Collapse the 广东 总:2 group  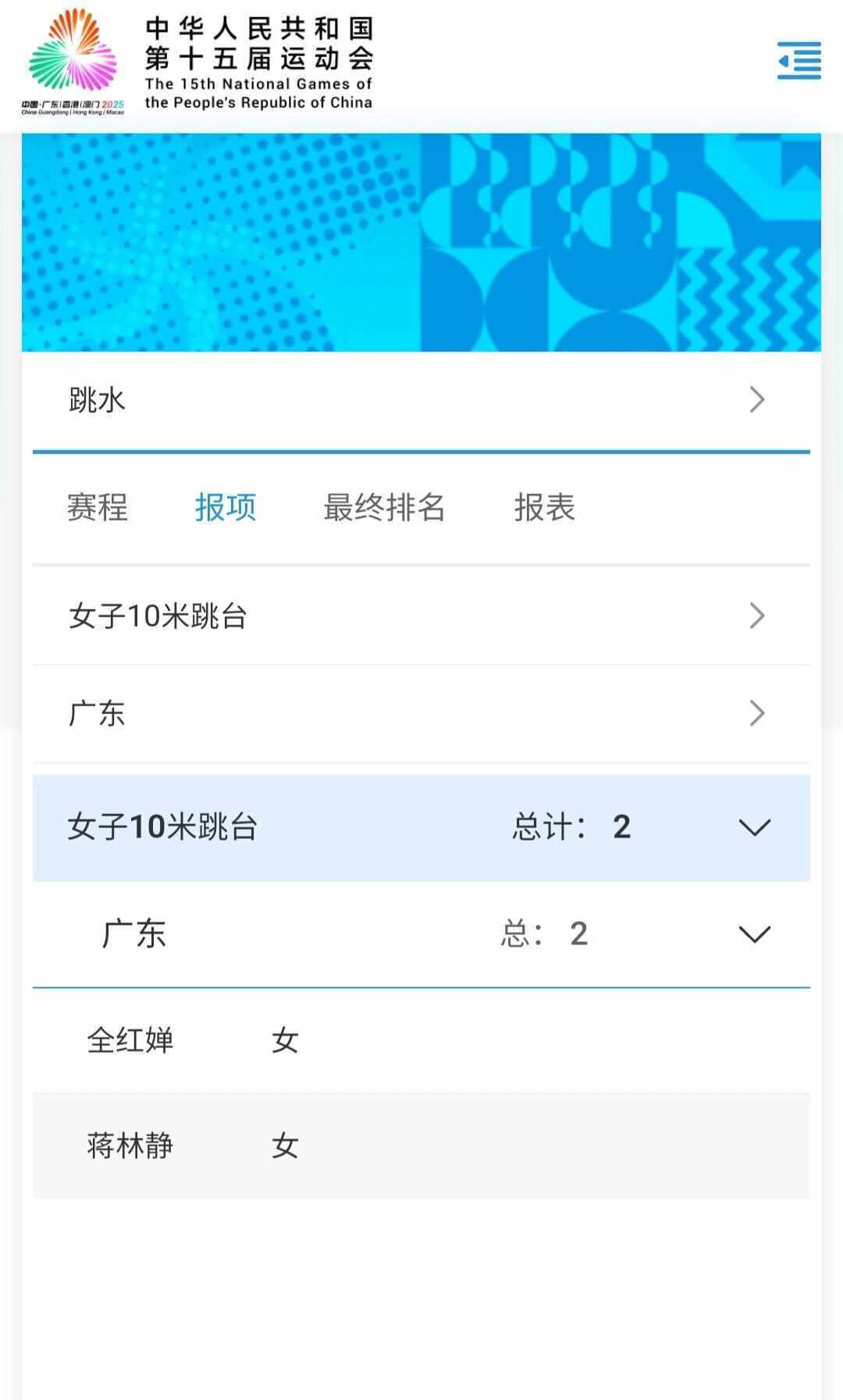point(752,934)
